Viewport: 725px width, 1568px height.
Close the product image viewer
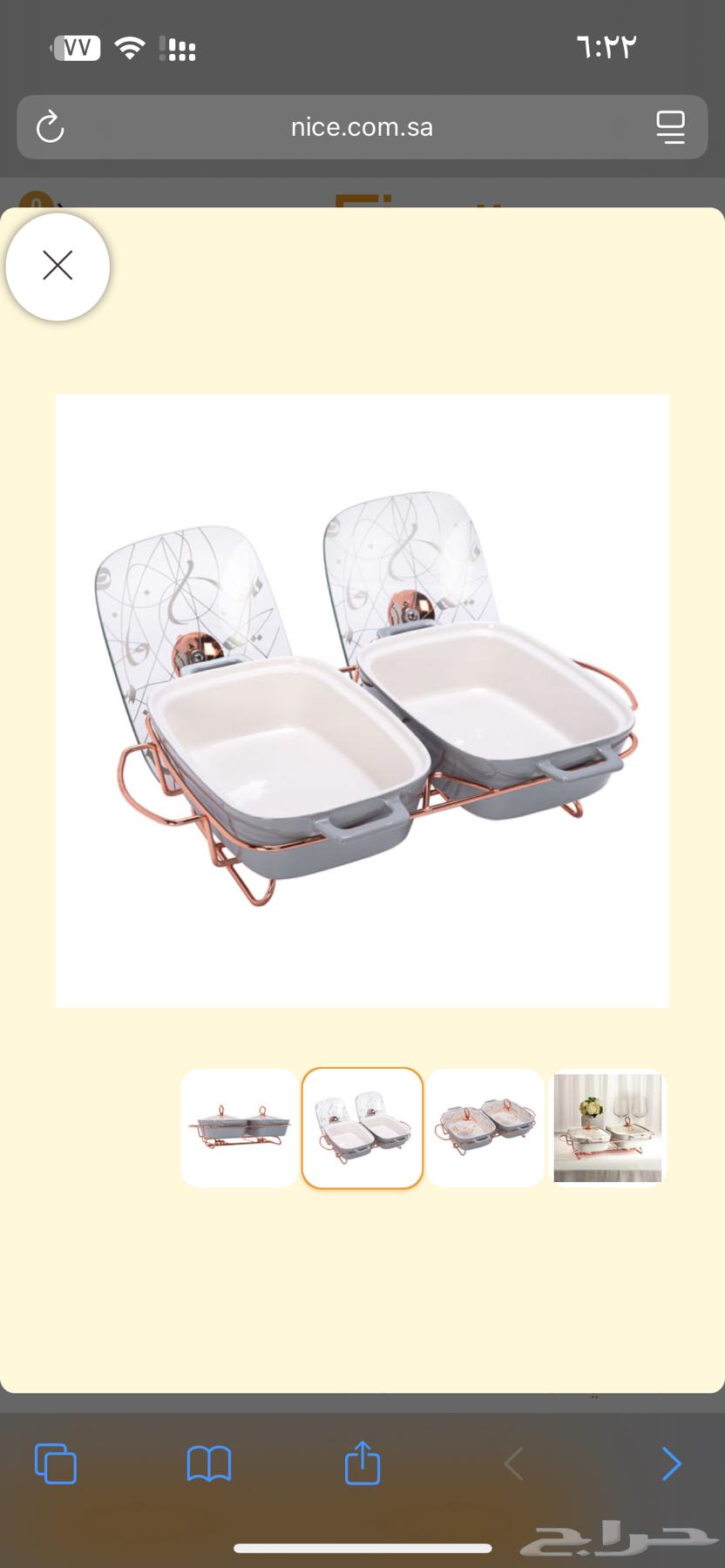tap(58, 266)
